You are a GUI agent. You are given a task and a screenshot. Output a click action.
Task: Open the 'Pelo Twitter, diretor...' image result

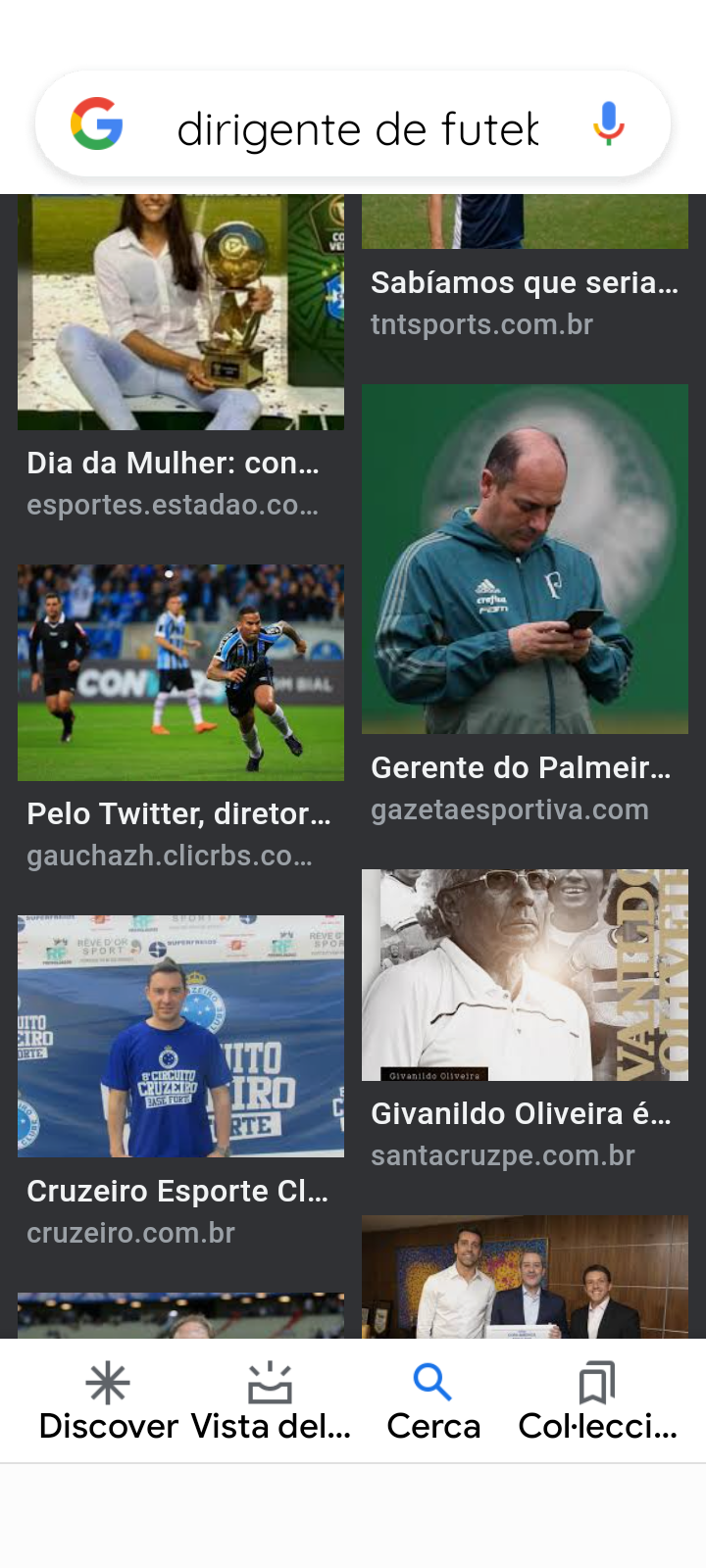point(180,672)
